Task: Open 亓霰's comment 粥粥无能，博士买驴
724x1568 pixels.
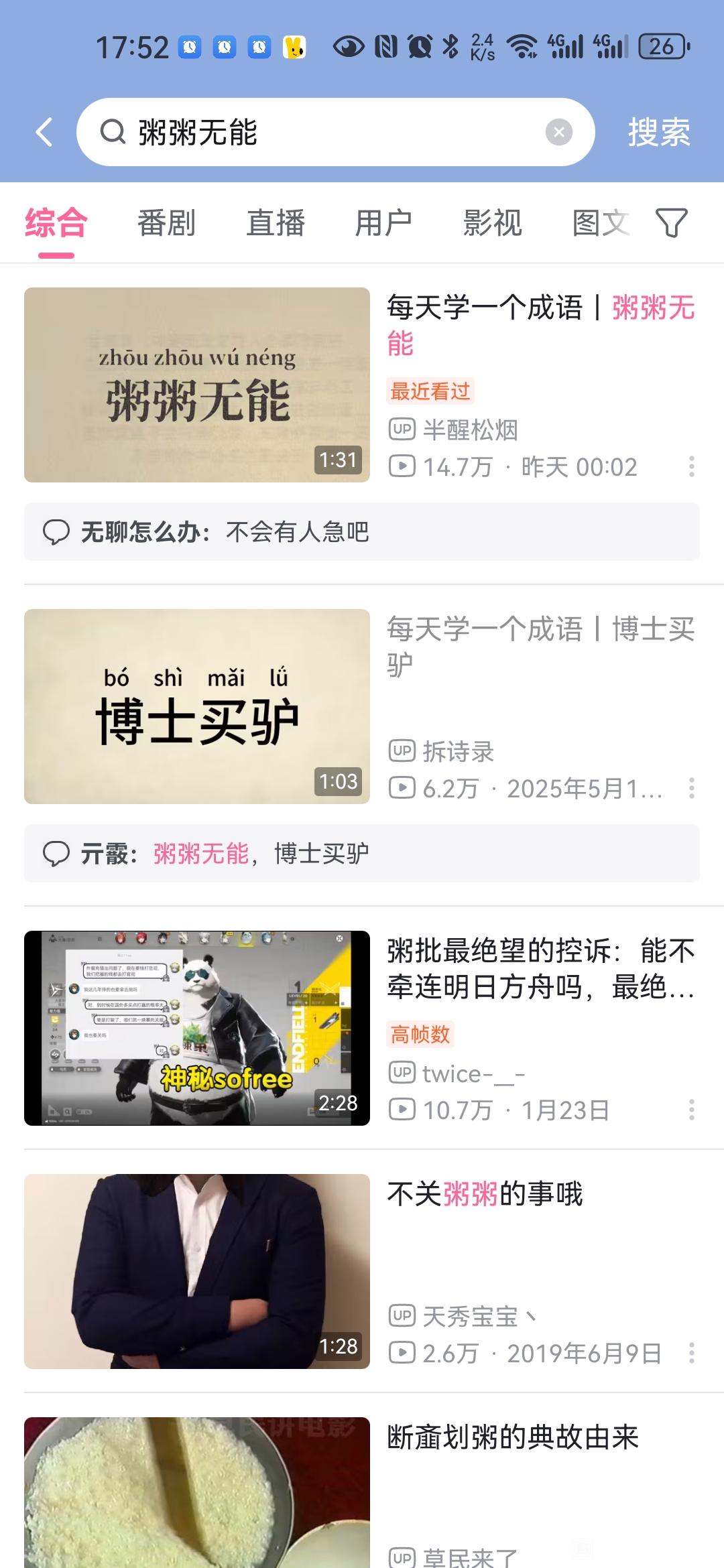Action: (362, 854)
